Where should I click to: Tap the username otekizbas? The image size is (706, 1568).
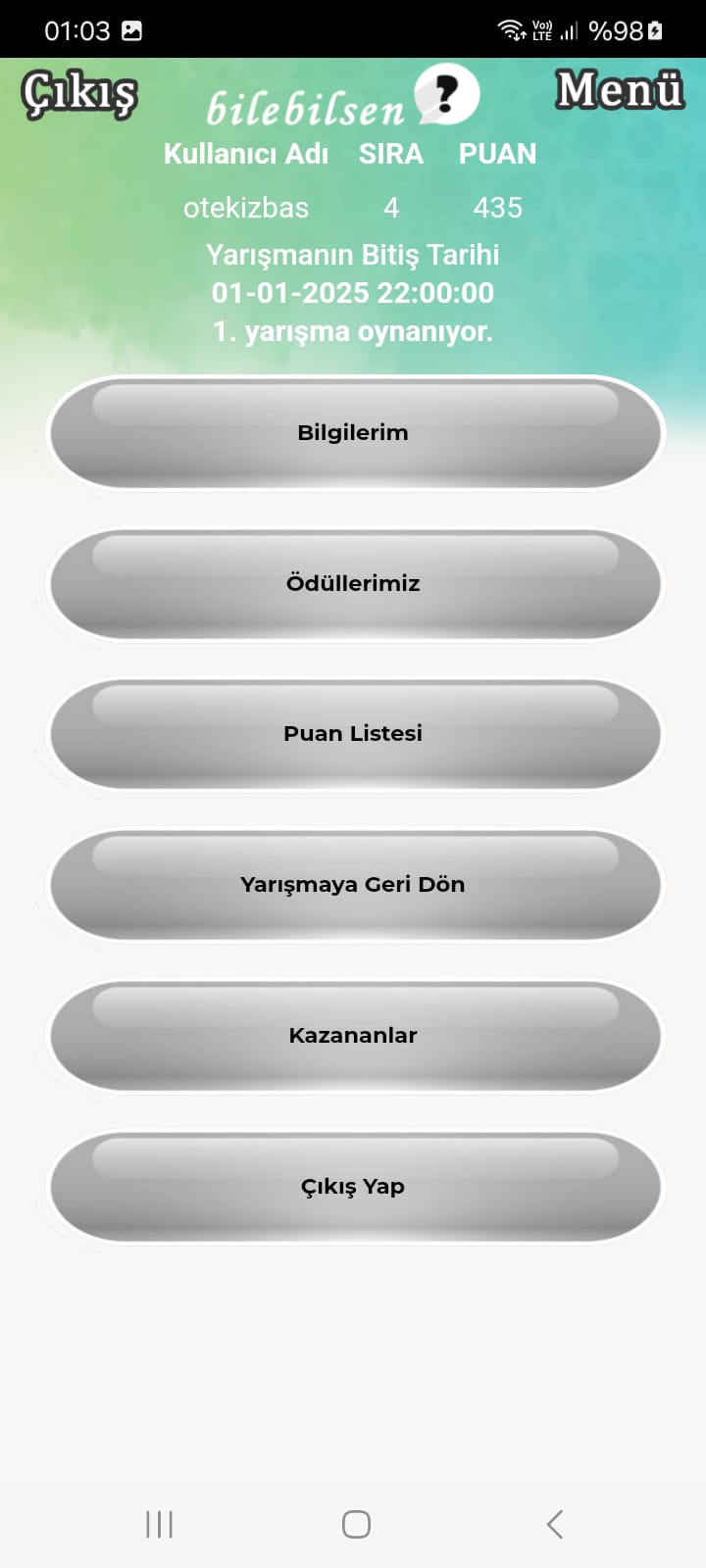pos(246,208)
